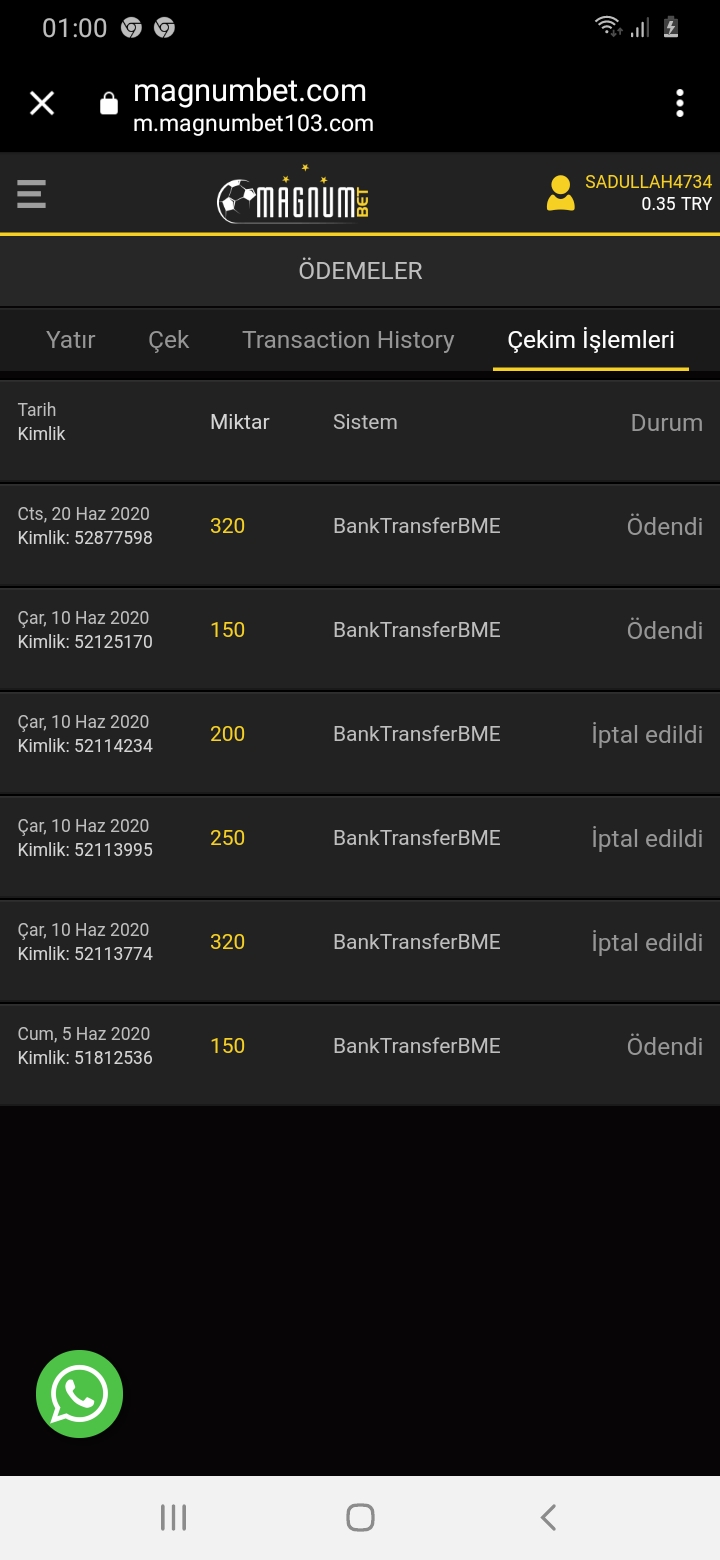The width and height of the screenshot is (720, 1560).
Task: Open the Transaction History tab
Action: coord(348,340)
